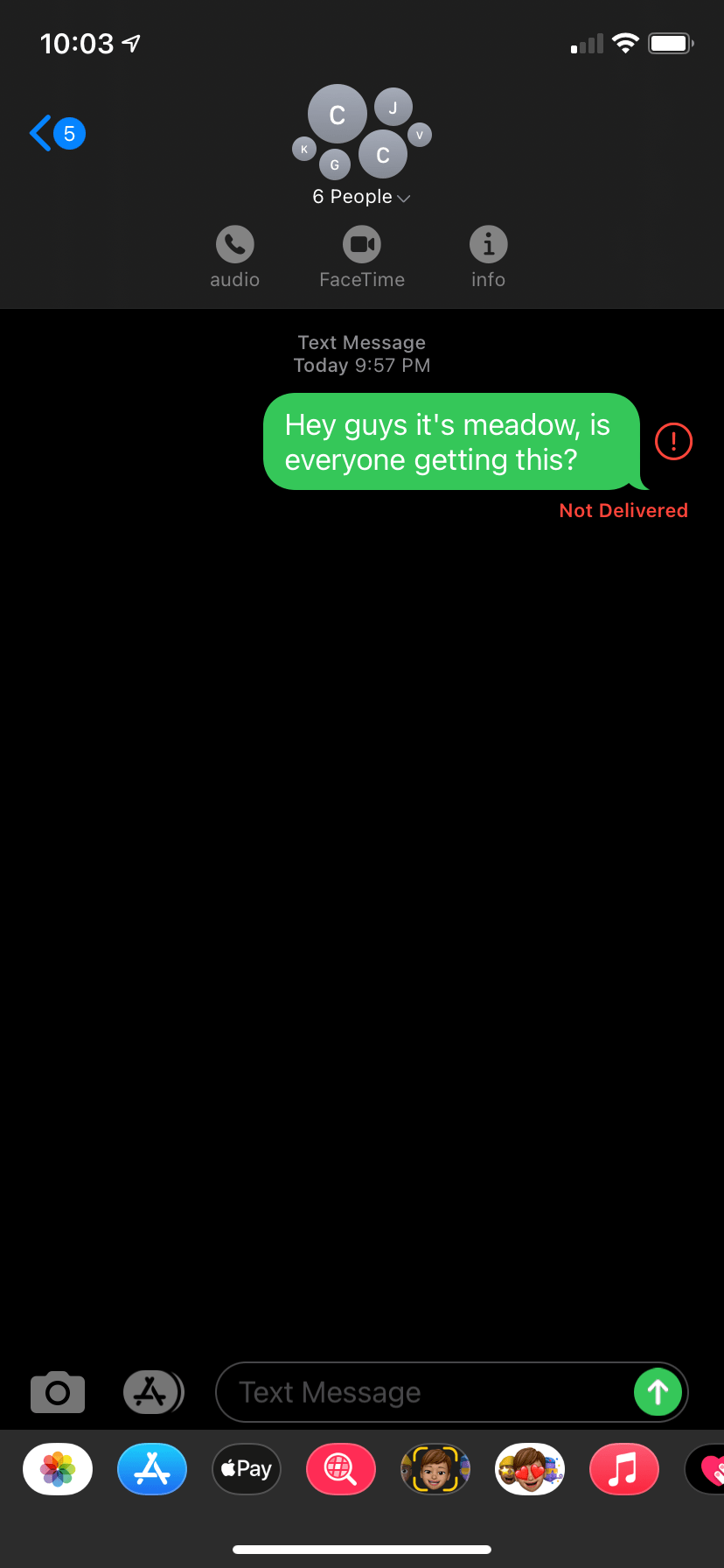
Task: Open the Photos iMessage app
Action: pos(58,1469)
